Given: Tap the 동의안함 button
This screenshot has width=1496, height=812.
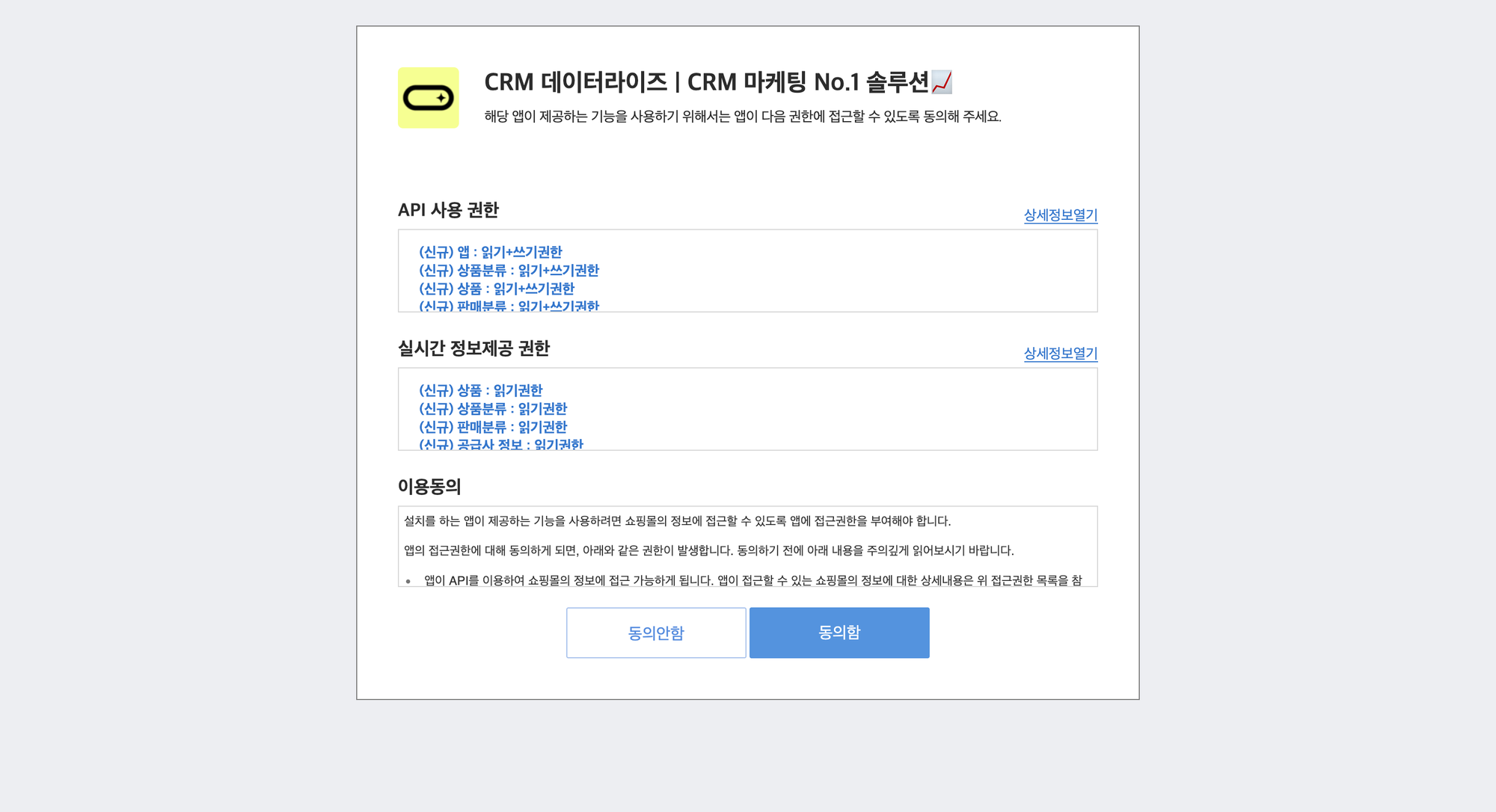Looking at the screenshot, I should (x=656, y=633).
